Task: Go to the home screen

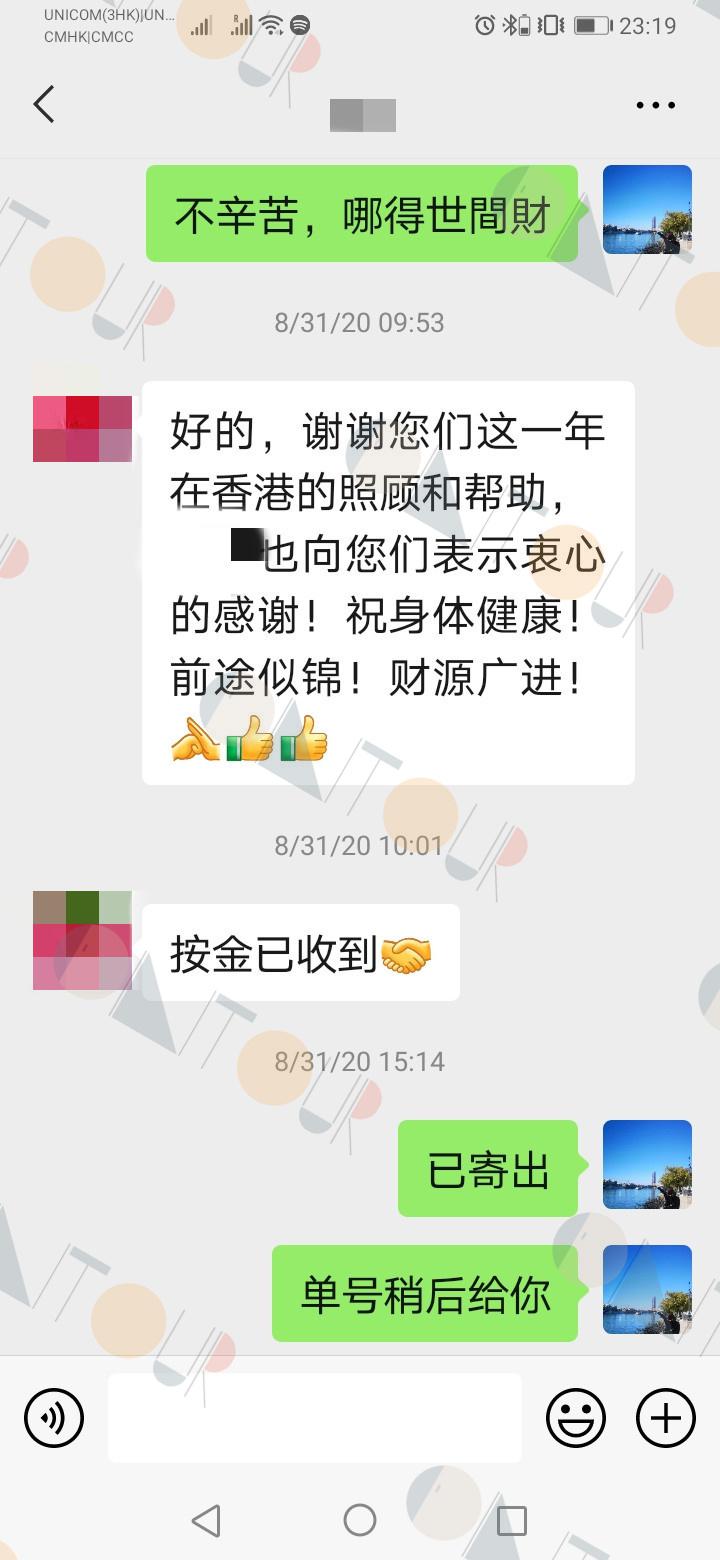Action: coord(360,1521)
